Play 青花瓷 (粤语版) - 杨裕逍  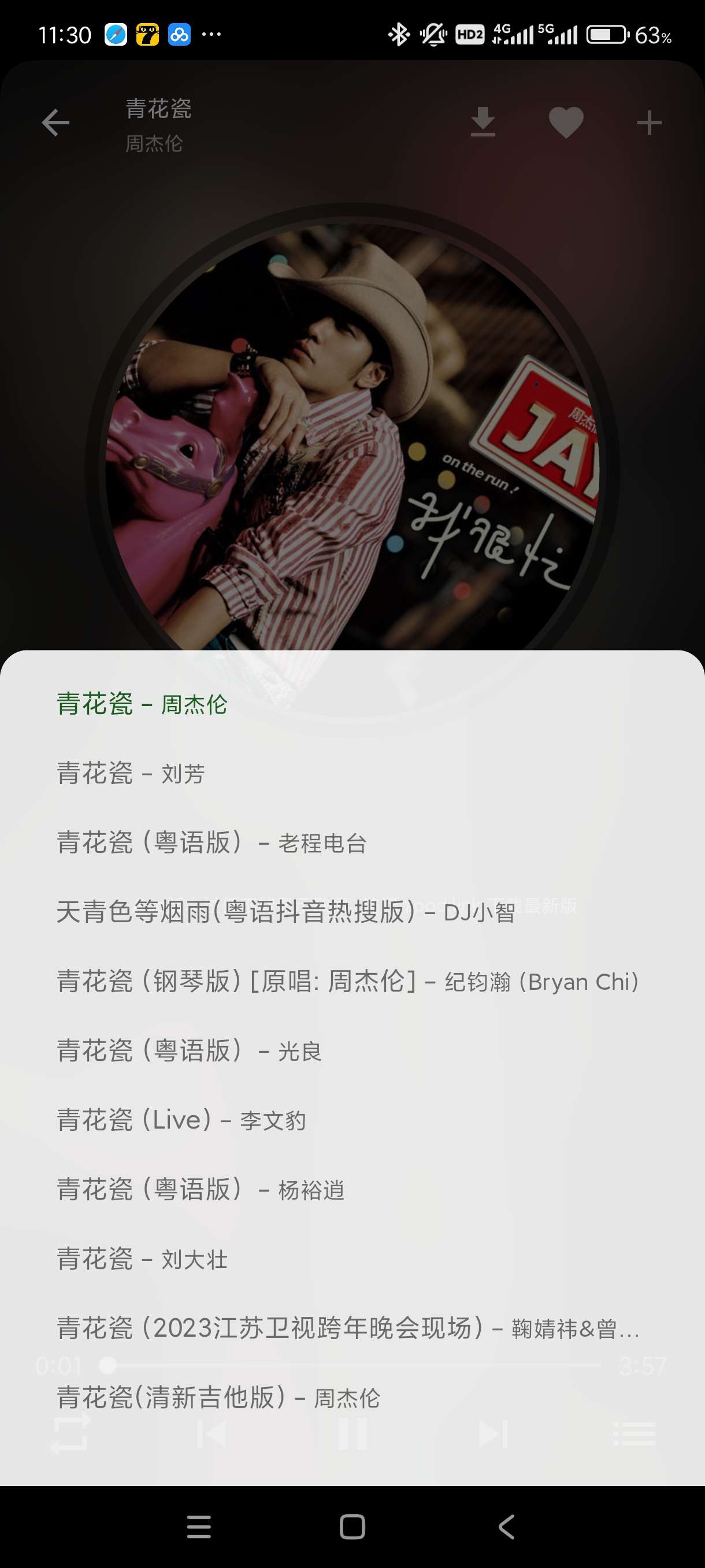[x=201, y=1189]
